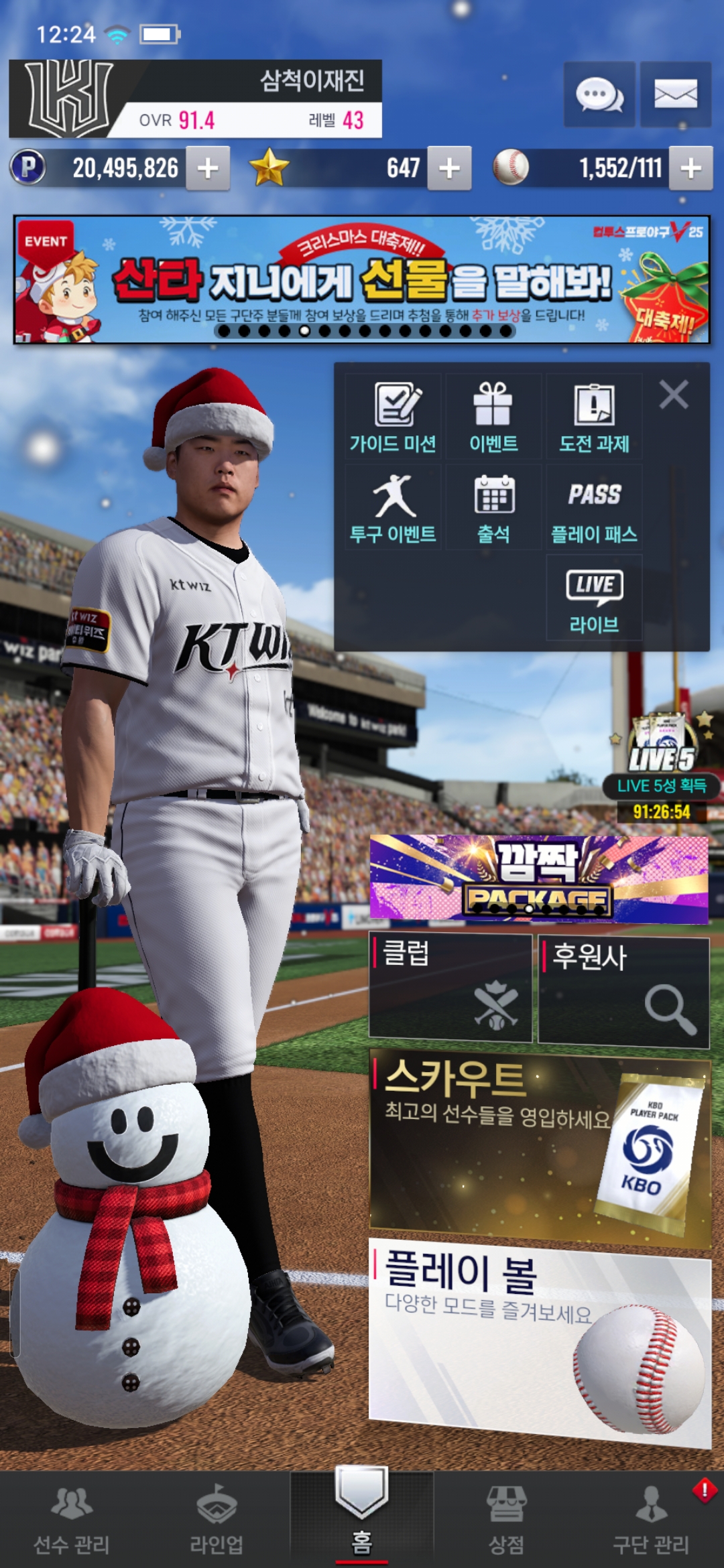Open the Santa Genie event banner
Image resolution: width=724 pixels, height=1568 pixels.
[362, 279]
